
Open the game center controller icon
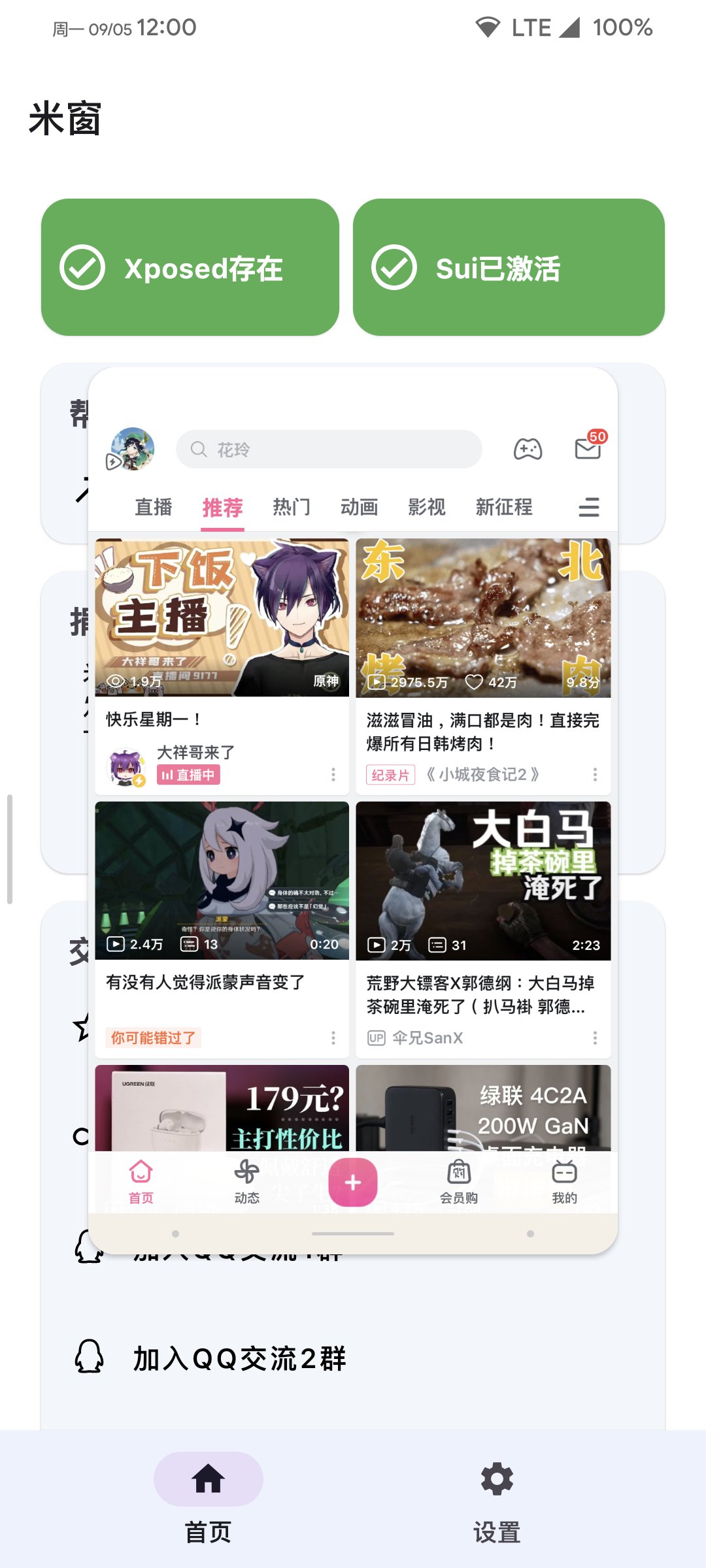(x=528, y=449)
